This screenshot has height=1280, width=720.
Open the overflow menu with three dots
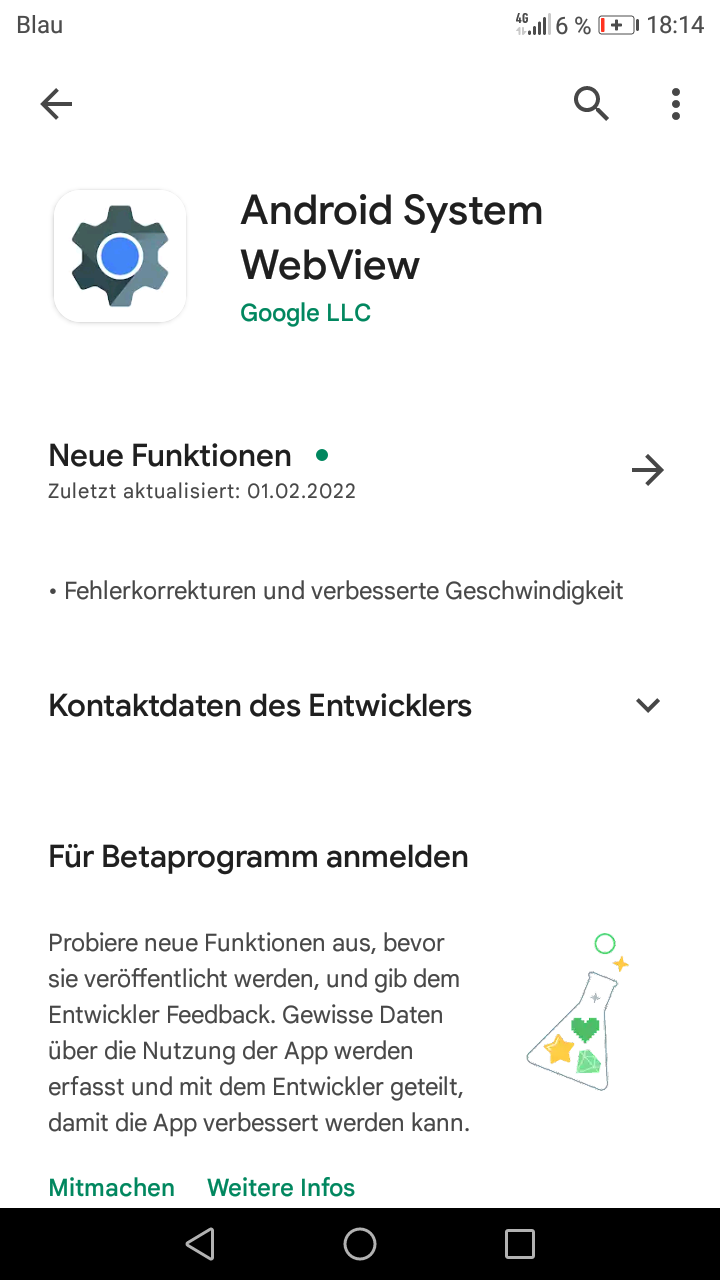click(676, 103)
